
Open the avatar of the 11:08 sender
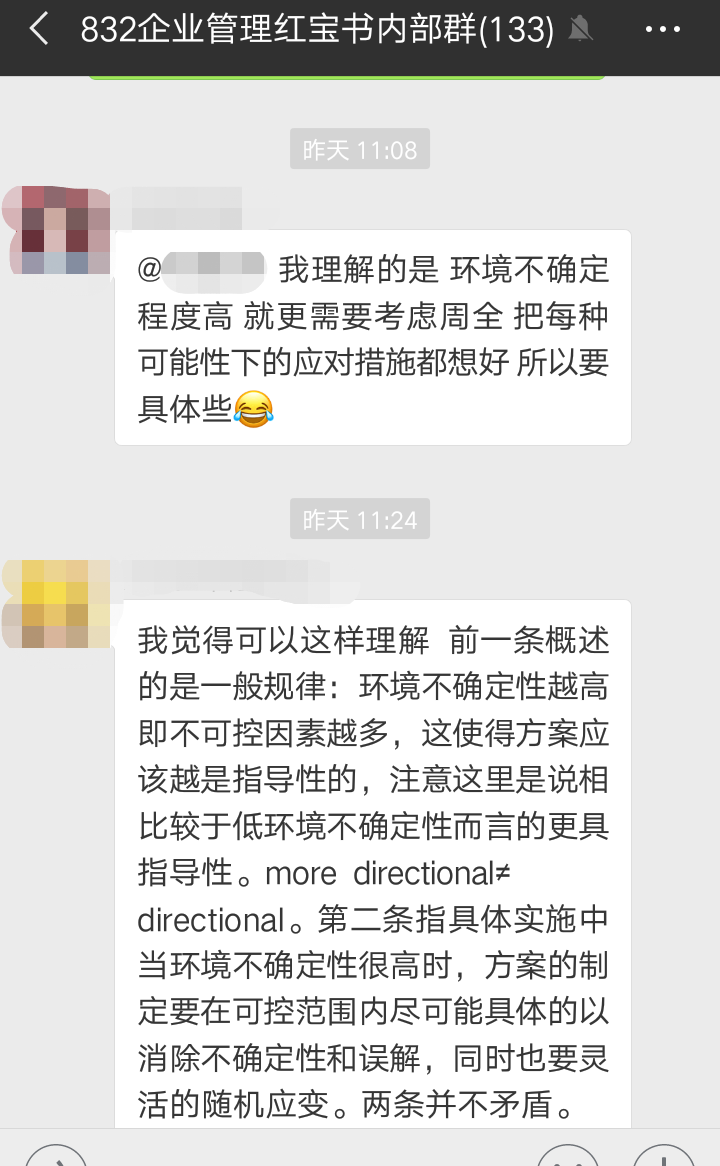55,230
